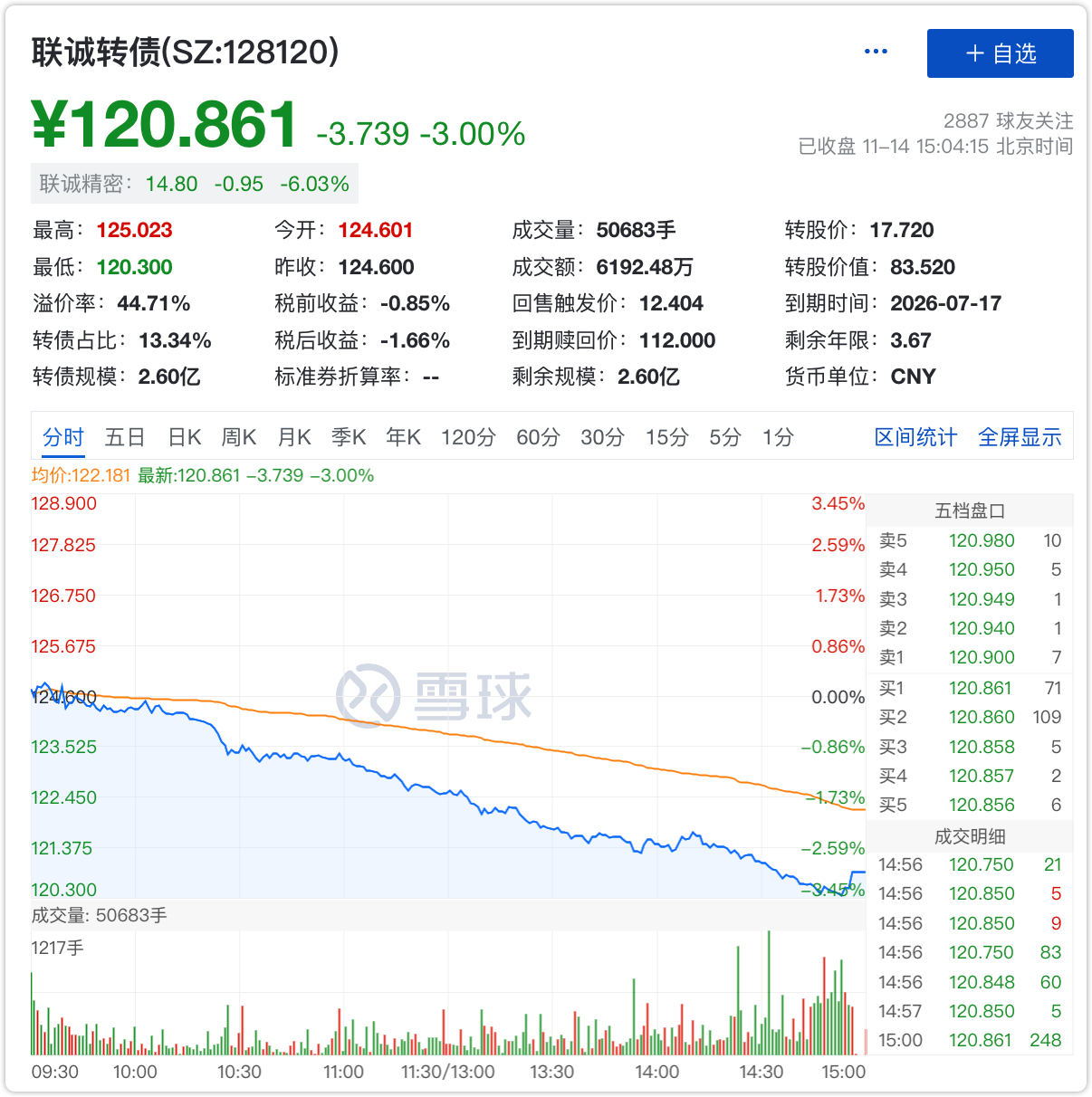Select the 分时 intraday chart tab
The height and width of the screenshot is (1097, 1092).
pos(63,437)
